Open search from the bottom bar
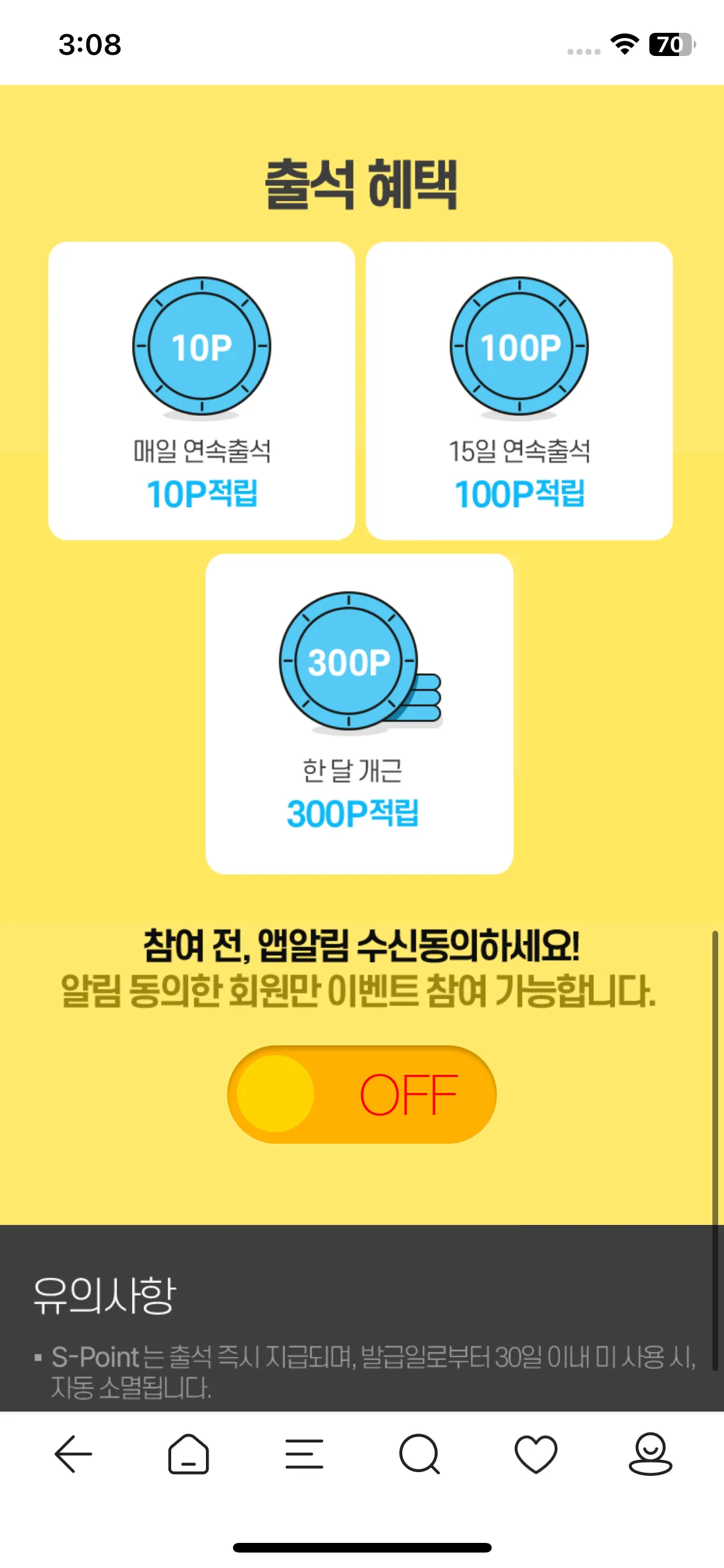Image resolution: width=724 pixels, height=1568 pixels. (x=419, y=1454)
